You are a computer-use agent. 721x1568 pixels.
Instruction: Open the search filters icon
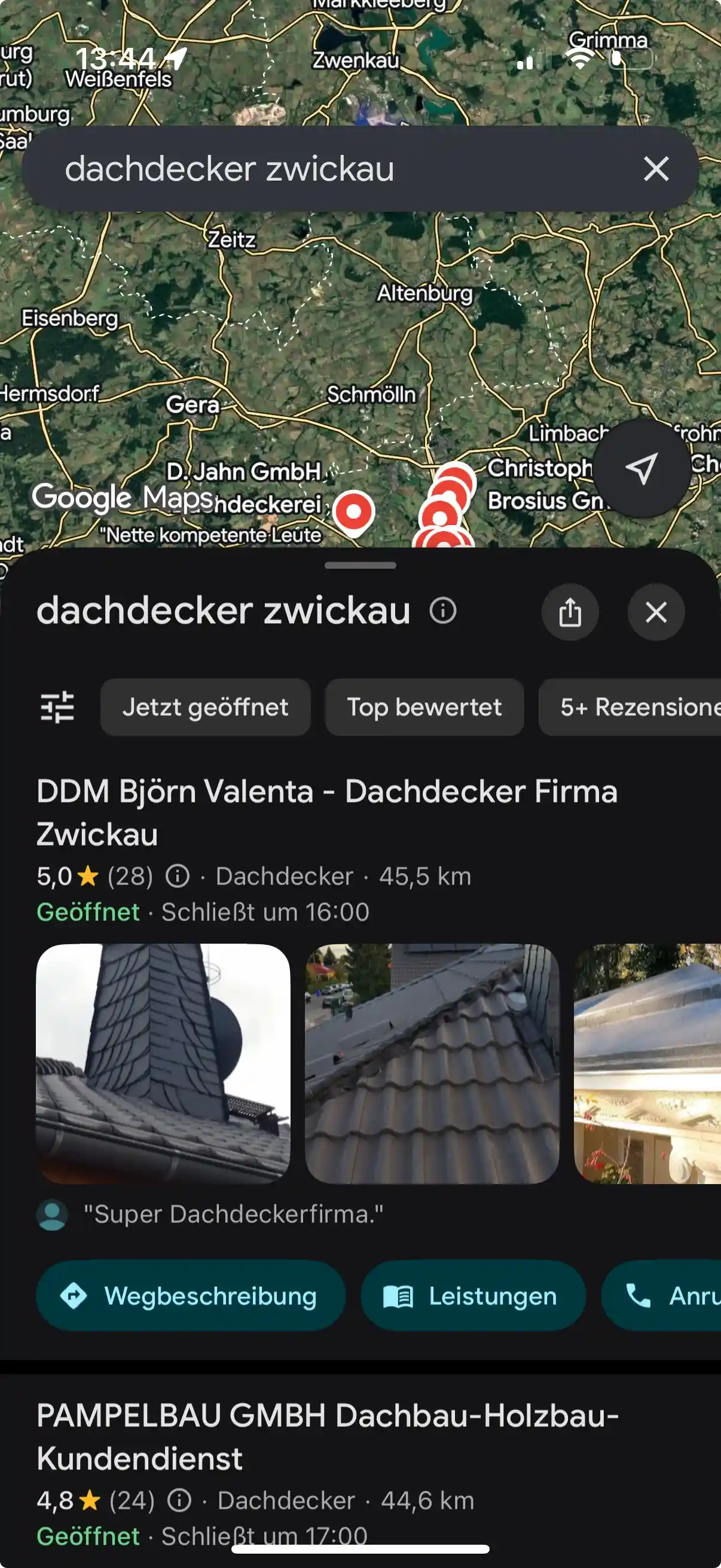click(x=58, y=707)
